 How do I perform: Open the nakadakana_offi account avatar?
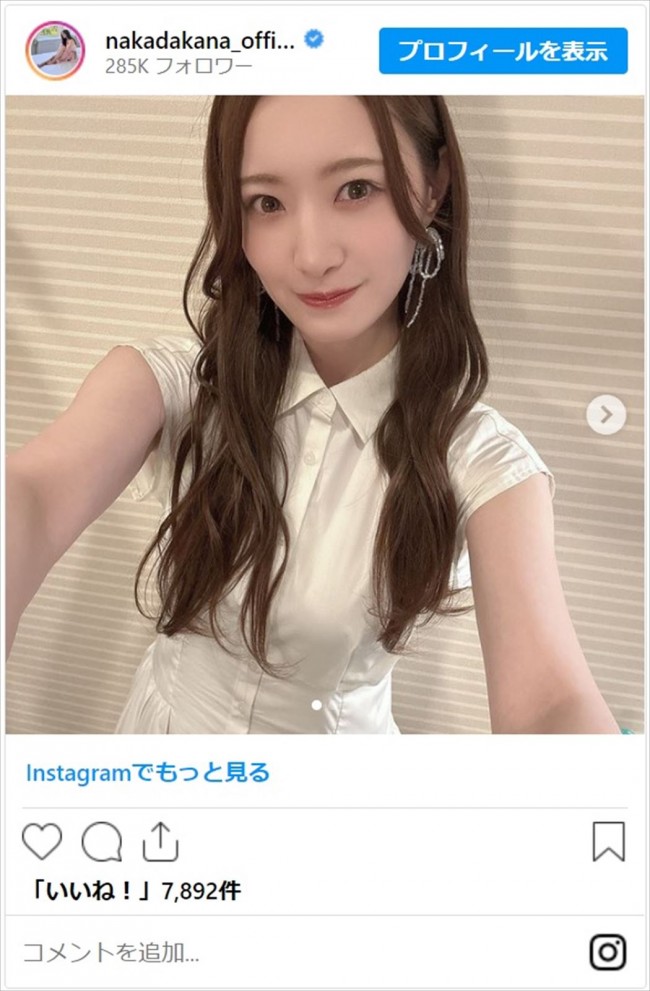click(x=55, y=51)
